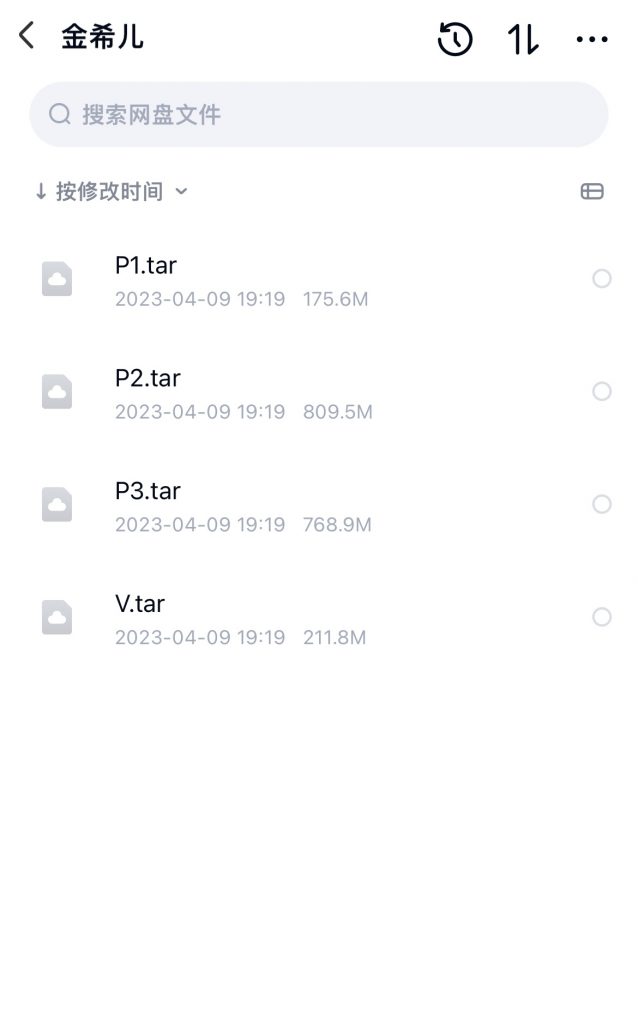Screen dimensions: 638x1024
Task: Tap the search box 搜索网盘文件
Action: 319,114
